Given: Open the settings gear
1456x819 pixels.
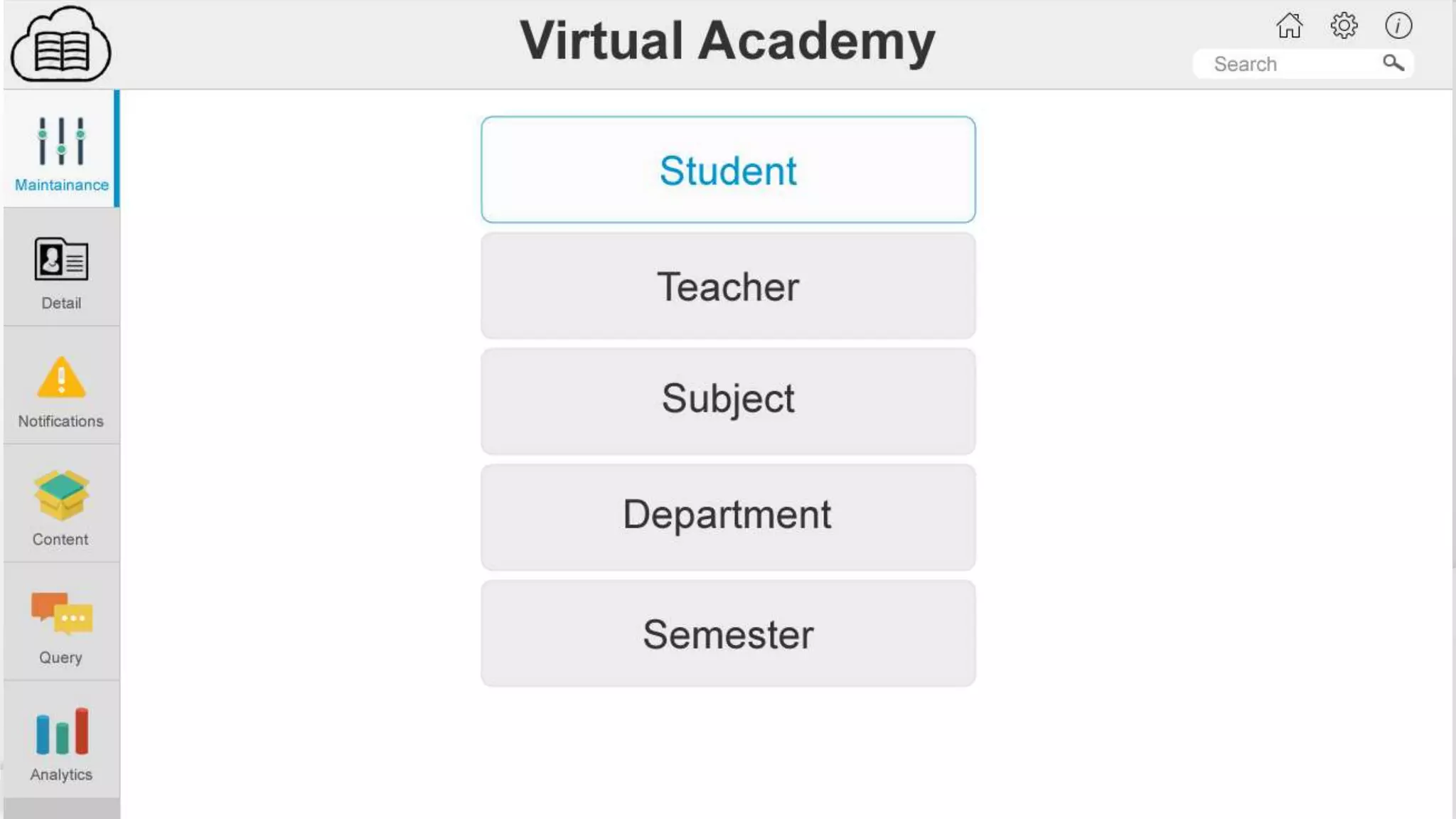Looking at the screenshot, I should point(1344,26).
